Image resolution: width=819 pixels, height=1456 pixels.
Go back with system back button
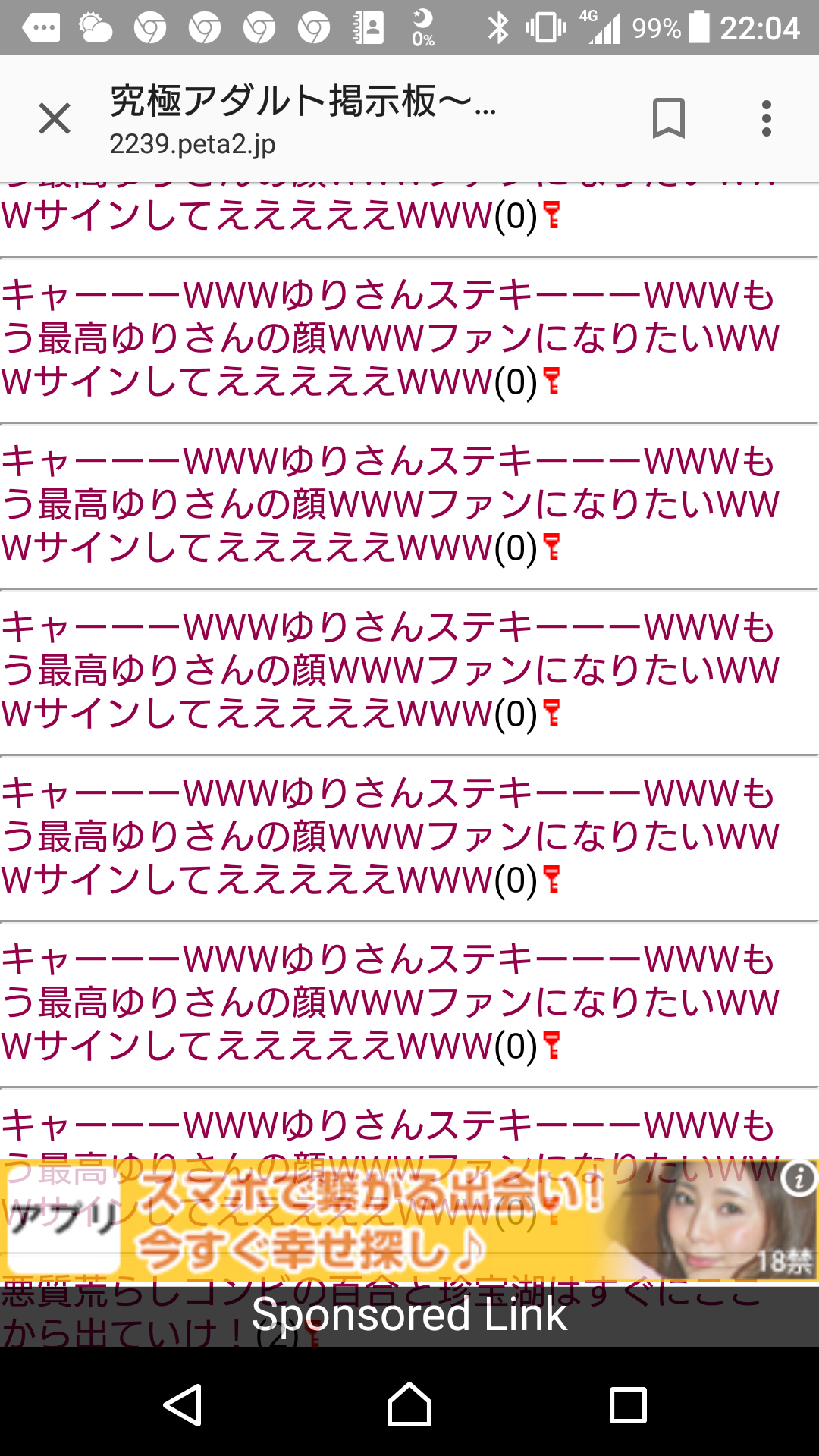click(183, 1405)
